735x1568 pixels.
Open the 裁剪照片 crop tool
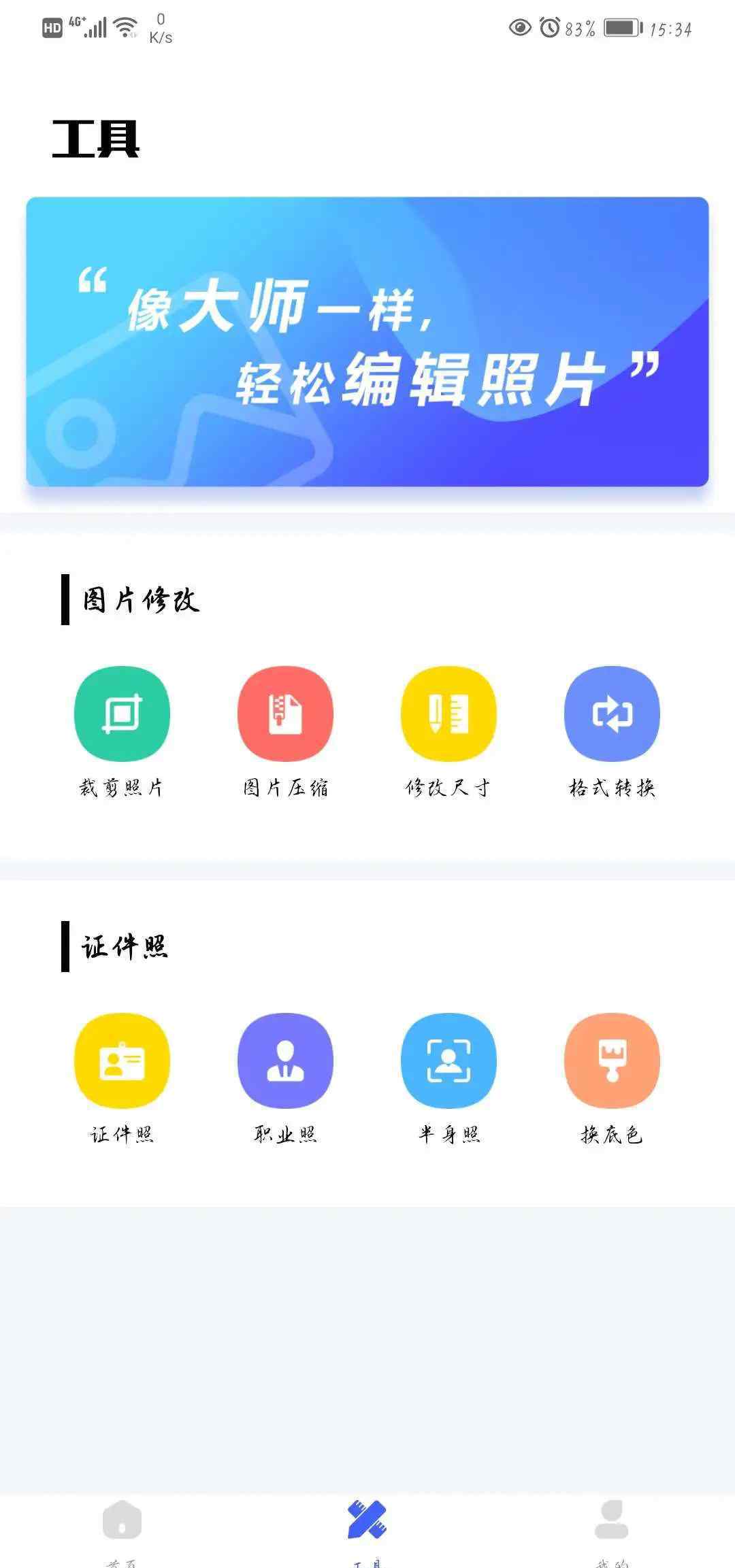(x=122, y=714)
